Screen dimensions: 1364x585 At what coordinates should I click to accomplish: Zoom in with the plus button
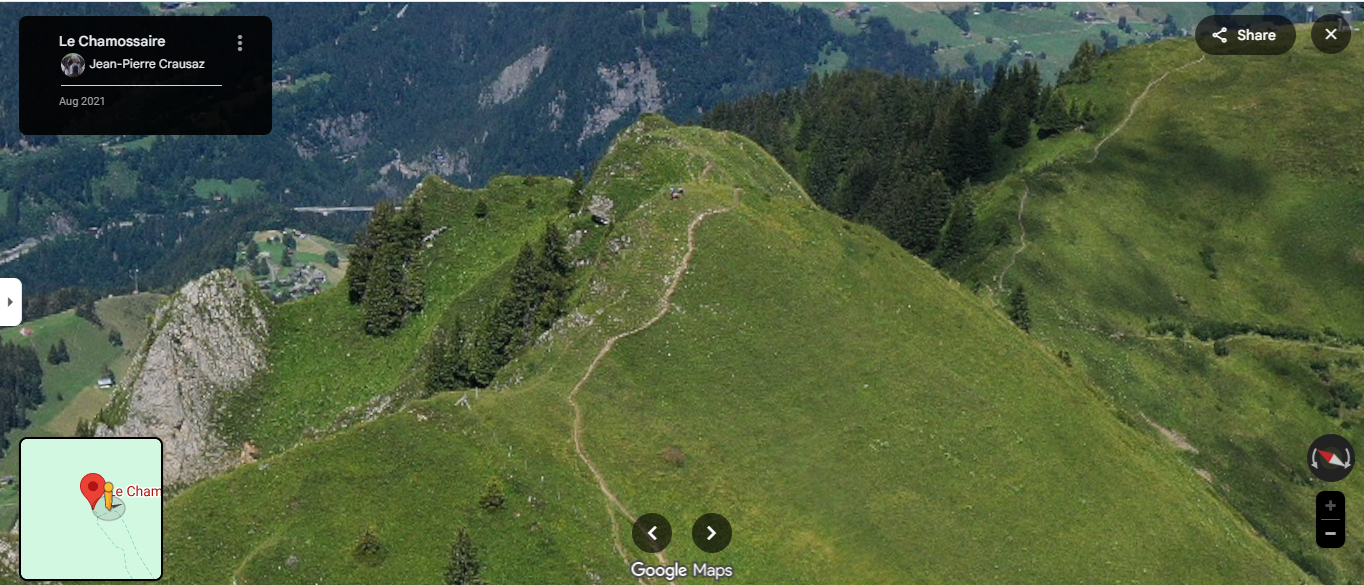coord(1330,506)
